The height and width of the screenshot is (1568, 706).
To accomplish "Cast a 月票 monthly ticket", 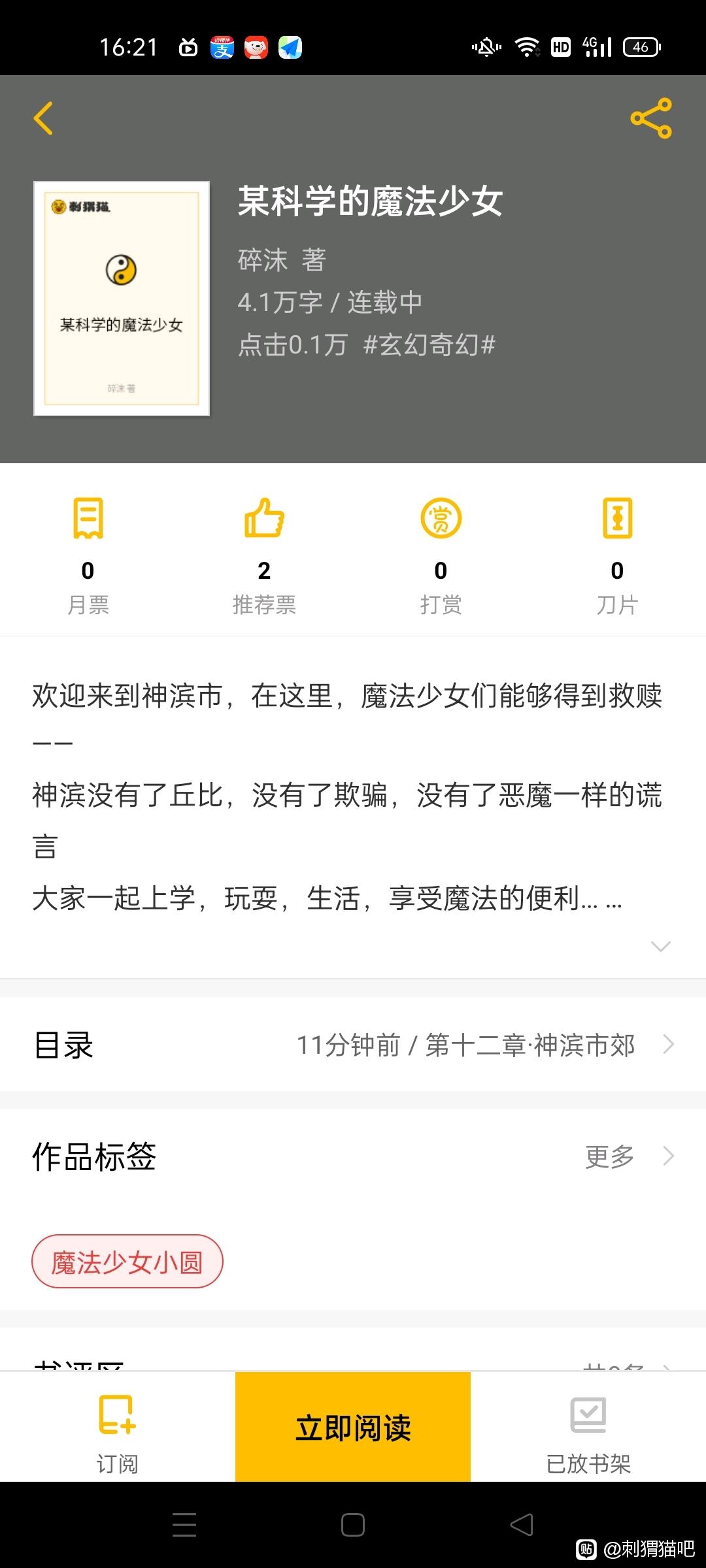I will coord(88,556).
